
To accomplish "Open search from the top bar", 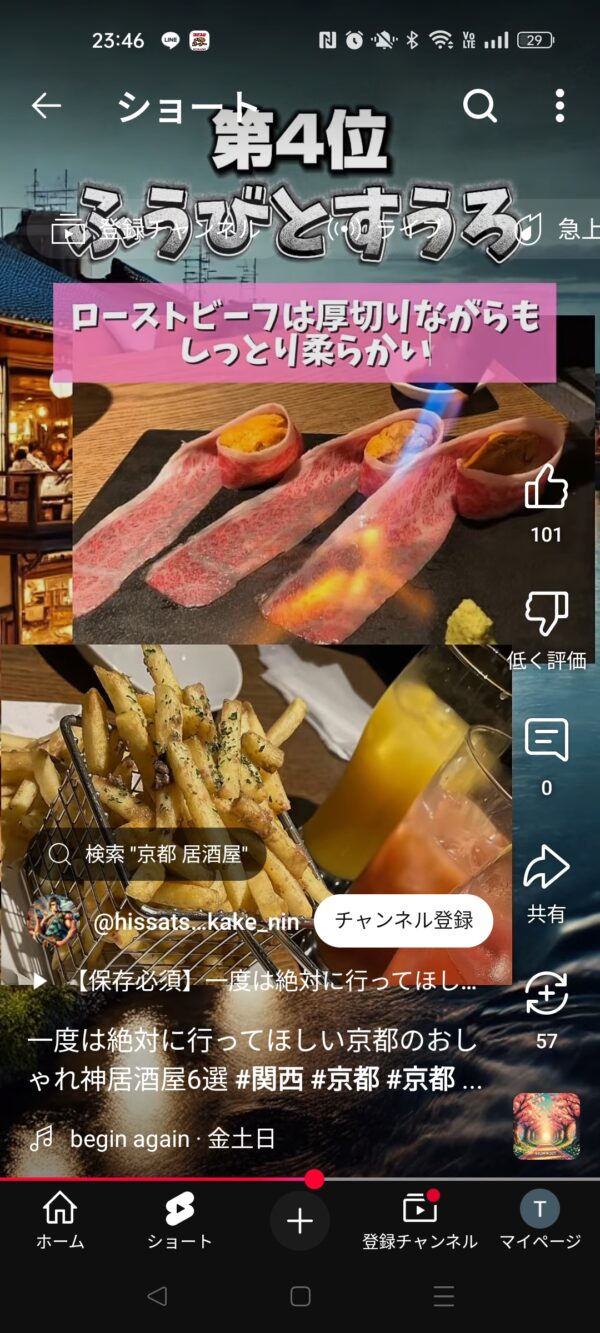I will coord(480,105).
